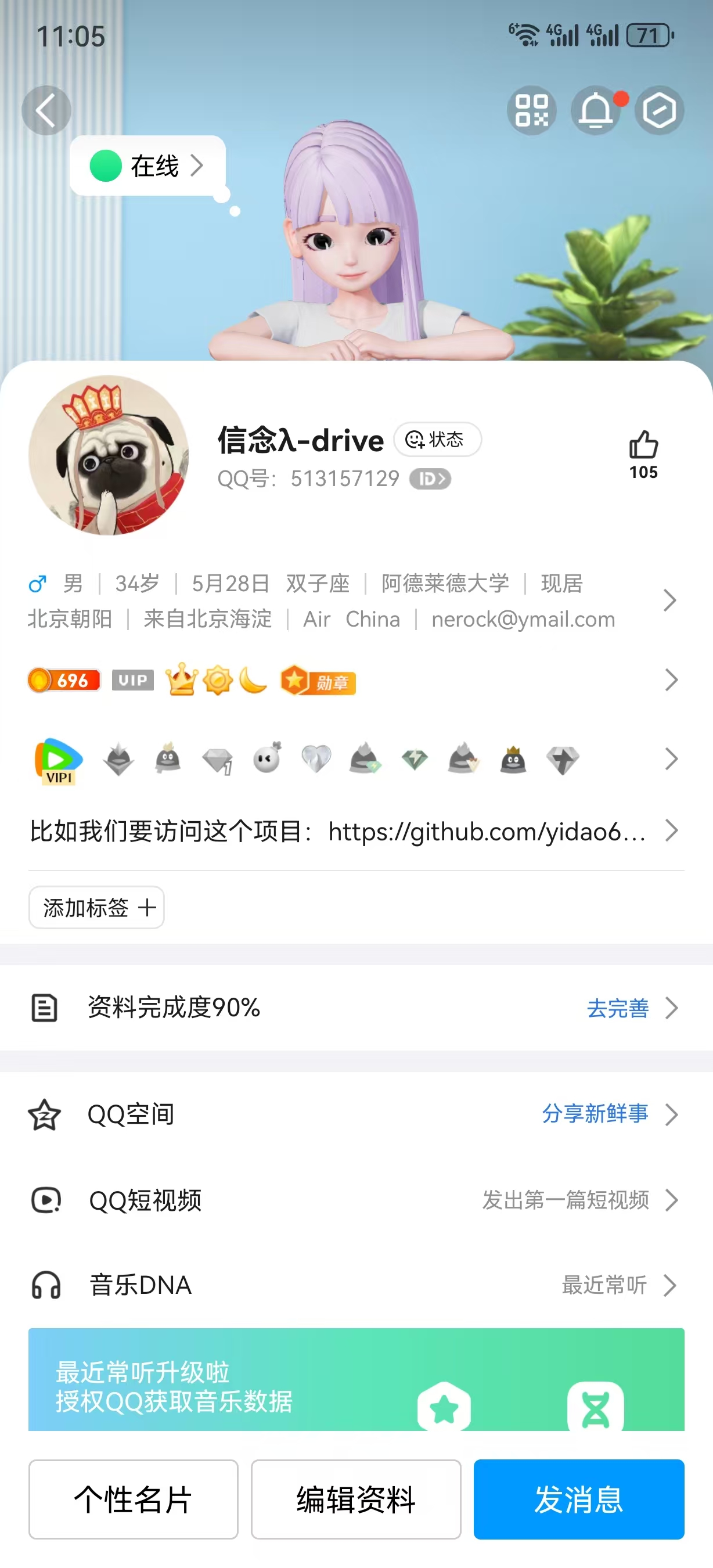
Task: Open the badge icons row with VIP
Action: coord(353,759)
